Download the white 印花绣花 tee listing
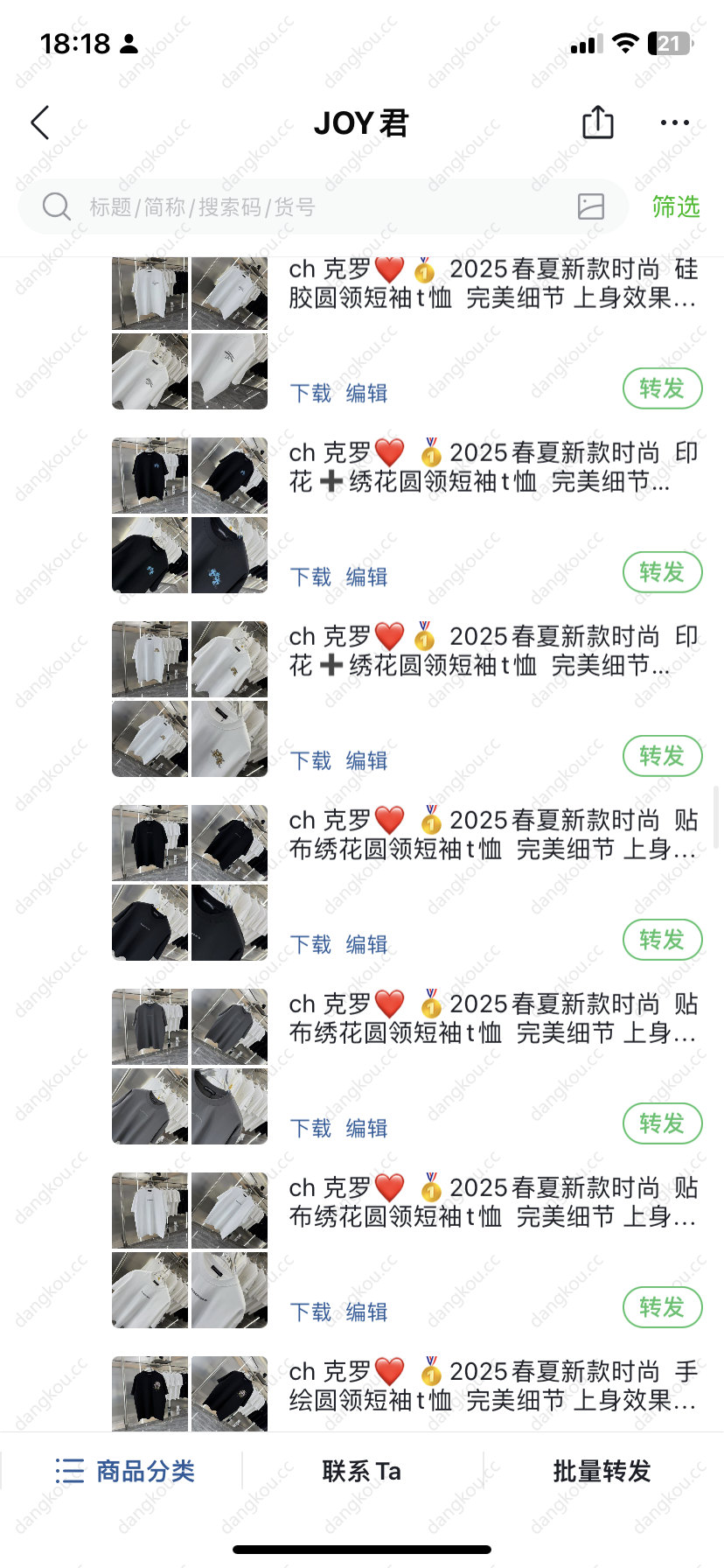The width and height of the screenshot is (724, 1568). (311, 761)
